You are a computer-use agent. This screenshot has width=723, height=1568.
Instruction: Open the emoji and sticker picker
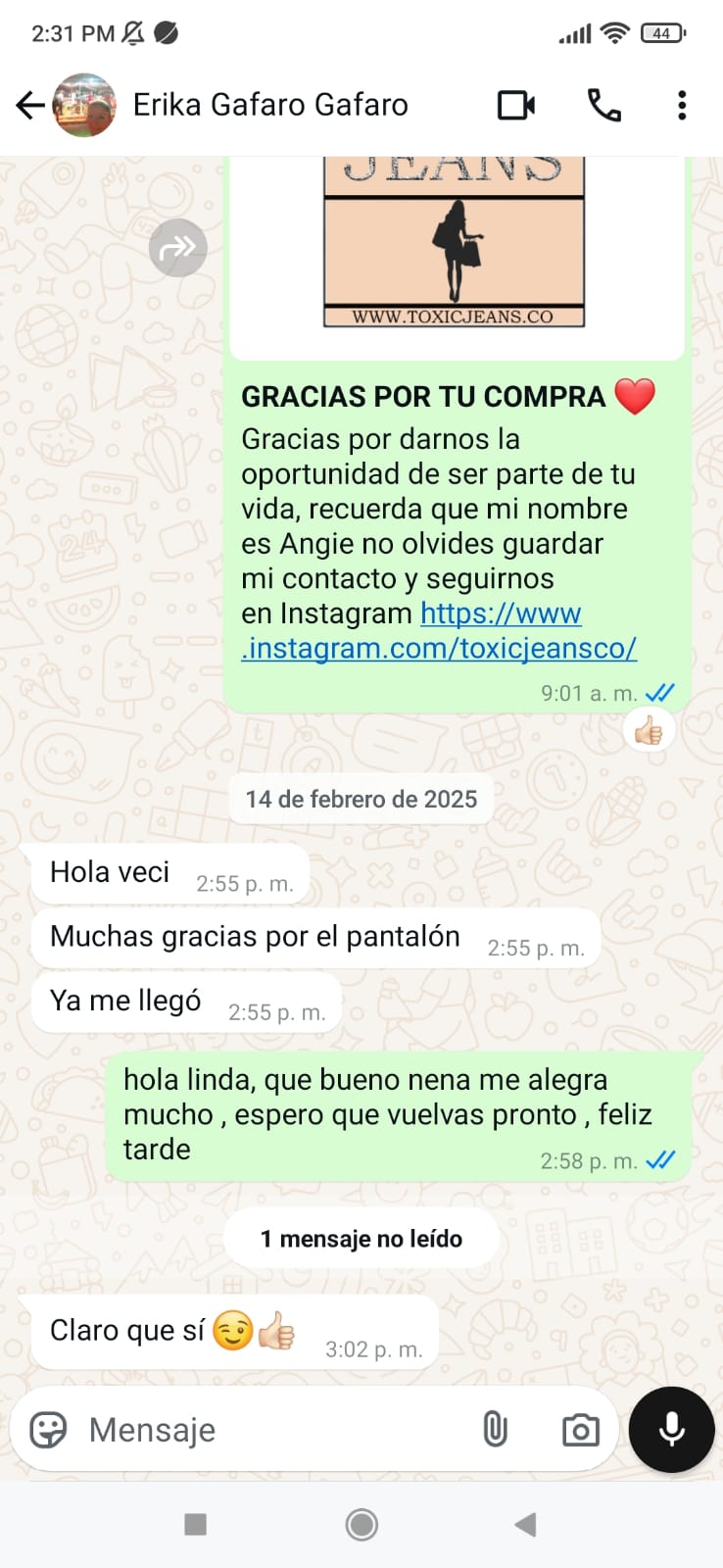tap(48, 1430)
